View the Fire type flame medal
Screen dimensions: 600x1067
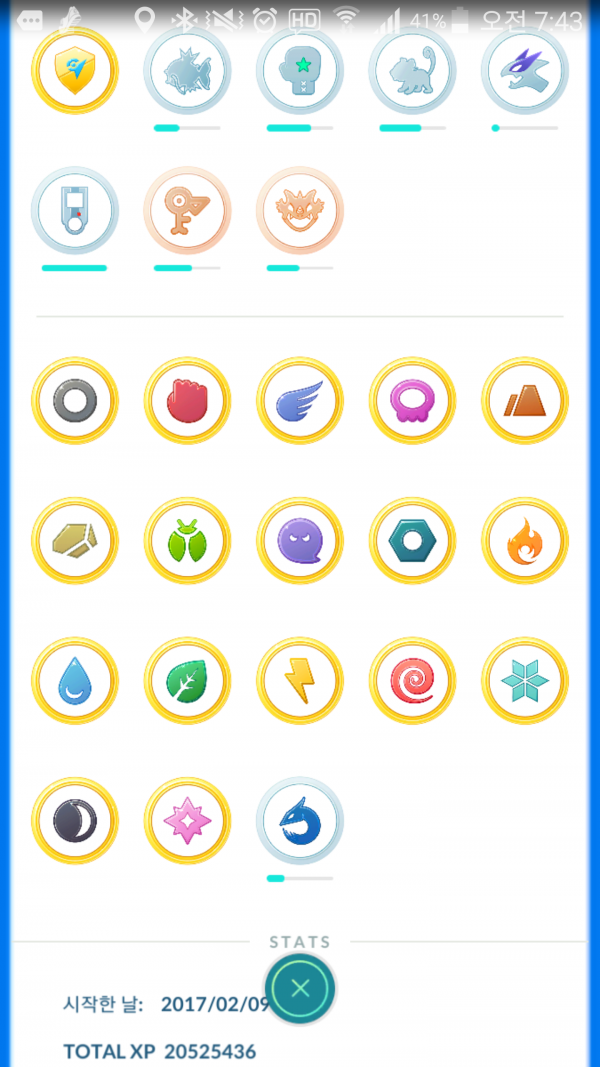(x=524, y=541)
